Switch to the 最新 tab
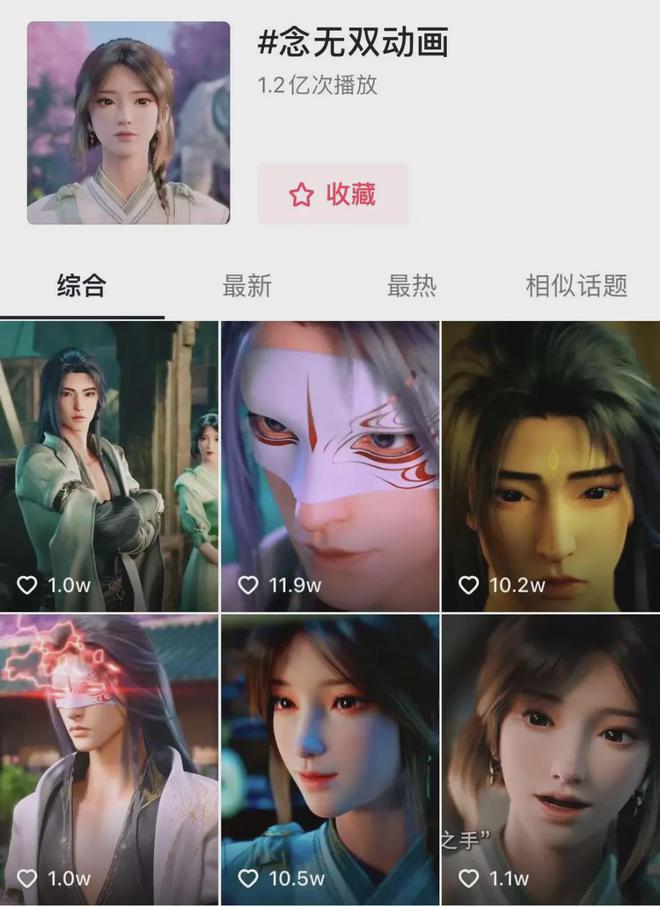Viewport: 660px width, 906px height. point(247,286)
